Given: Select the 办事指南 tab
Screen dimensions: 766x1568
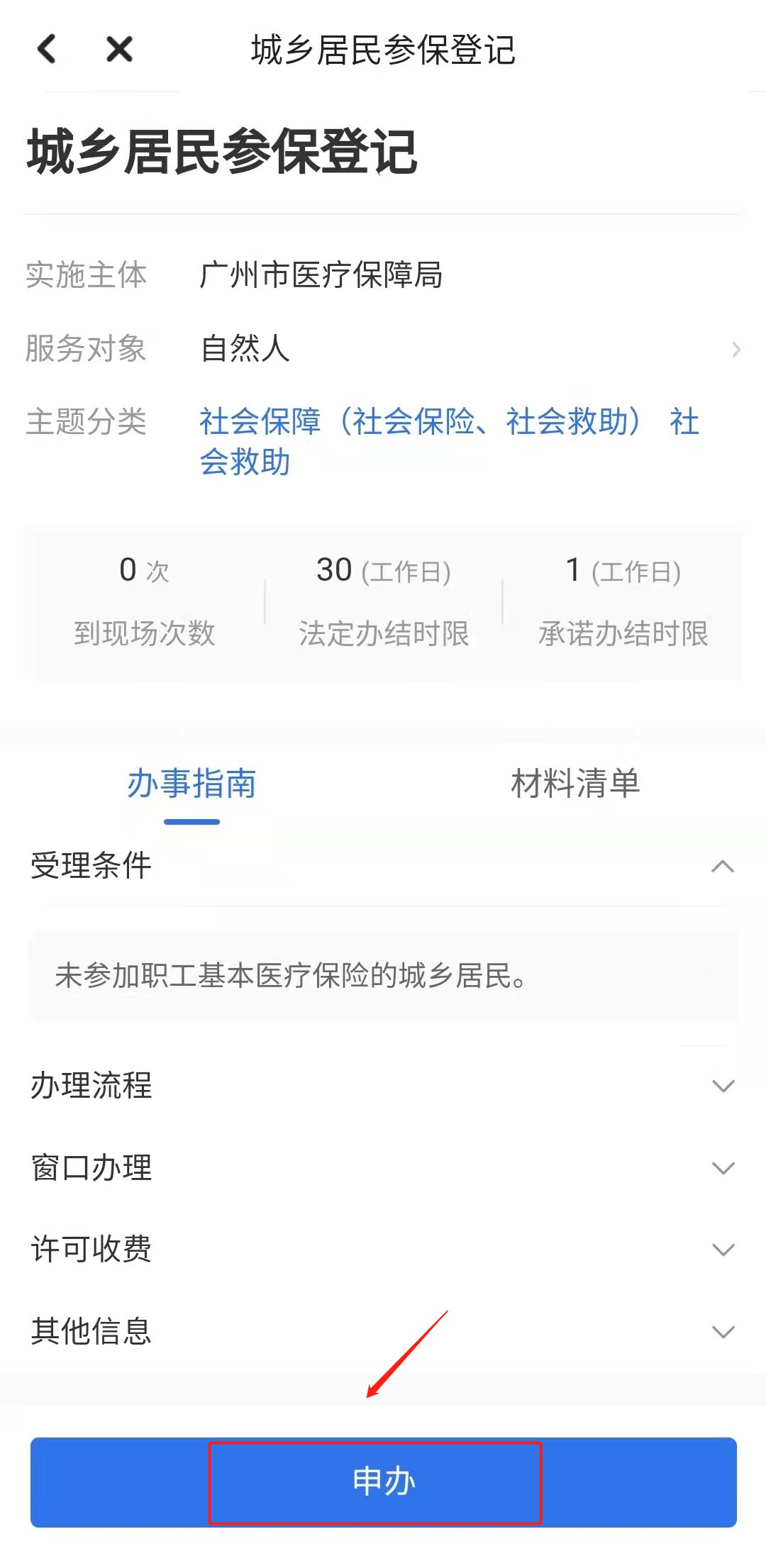Looking at the screenshot, I should click(x=191, y=784).
